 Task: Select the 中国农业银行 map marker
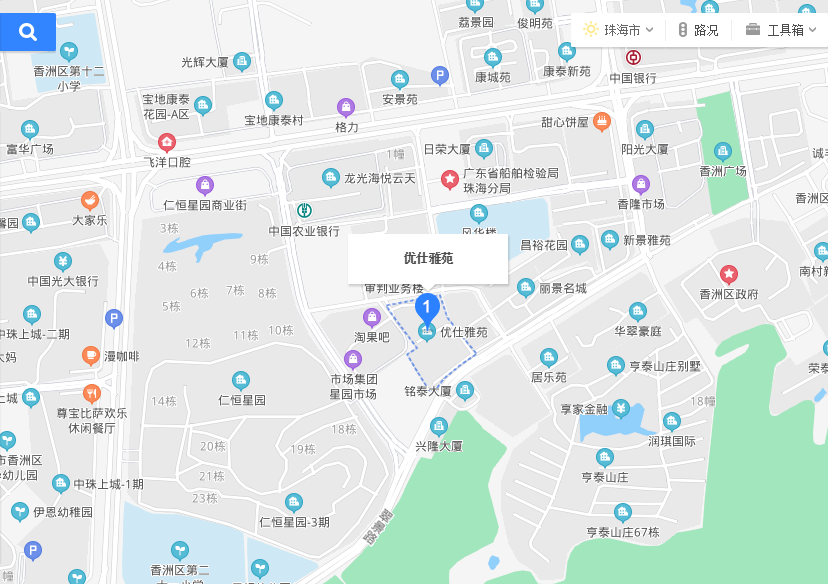pos(304,211)
